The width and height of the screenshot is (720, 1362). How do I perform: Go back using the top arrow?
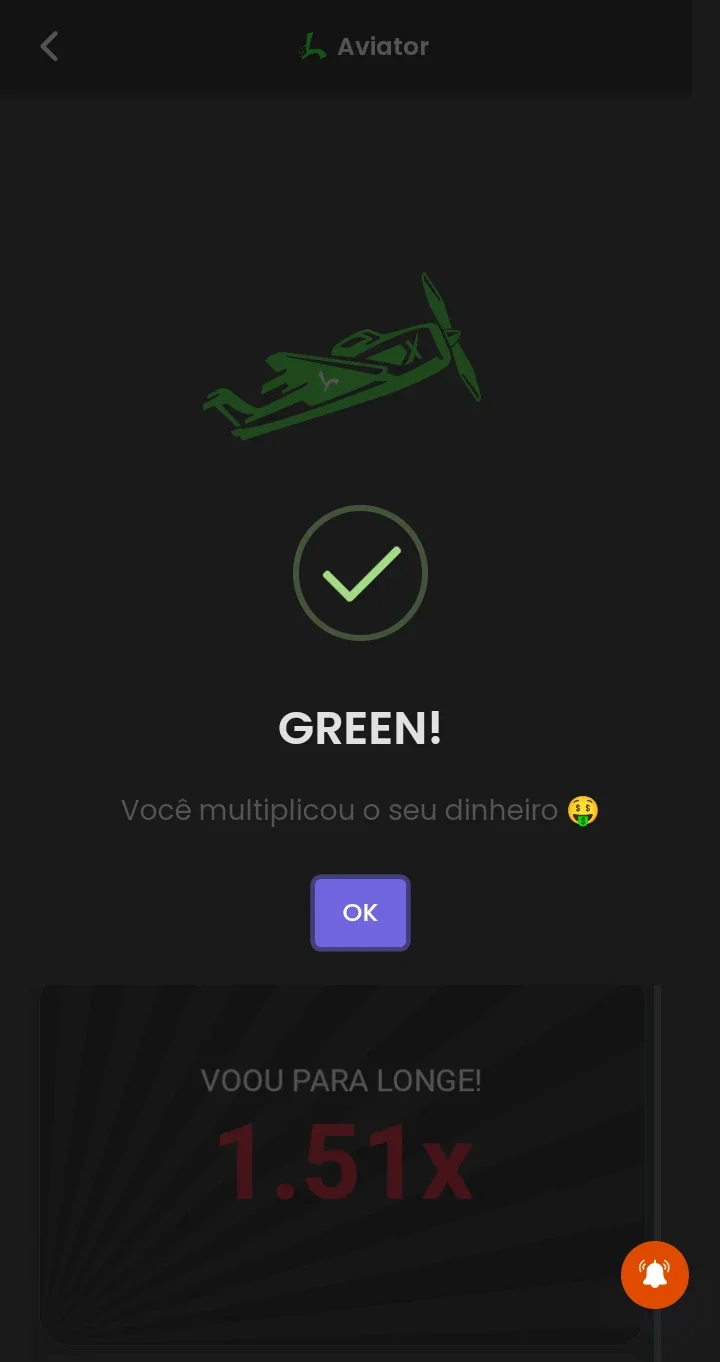[x=49, y=46]
